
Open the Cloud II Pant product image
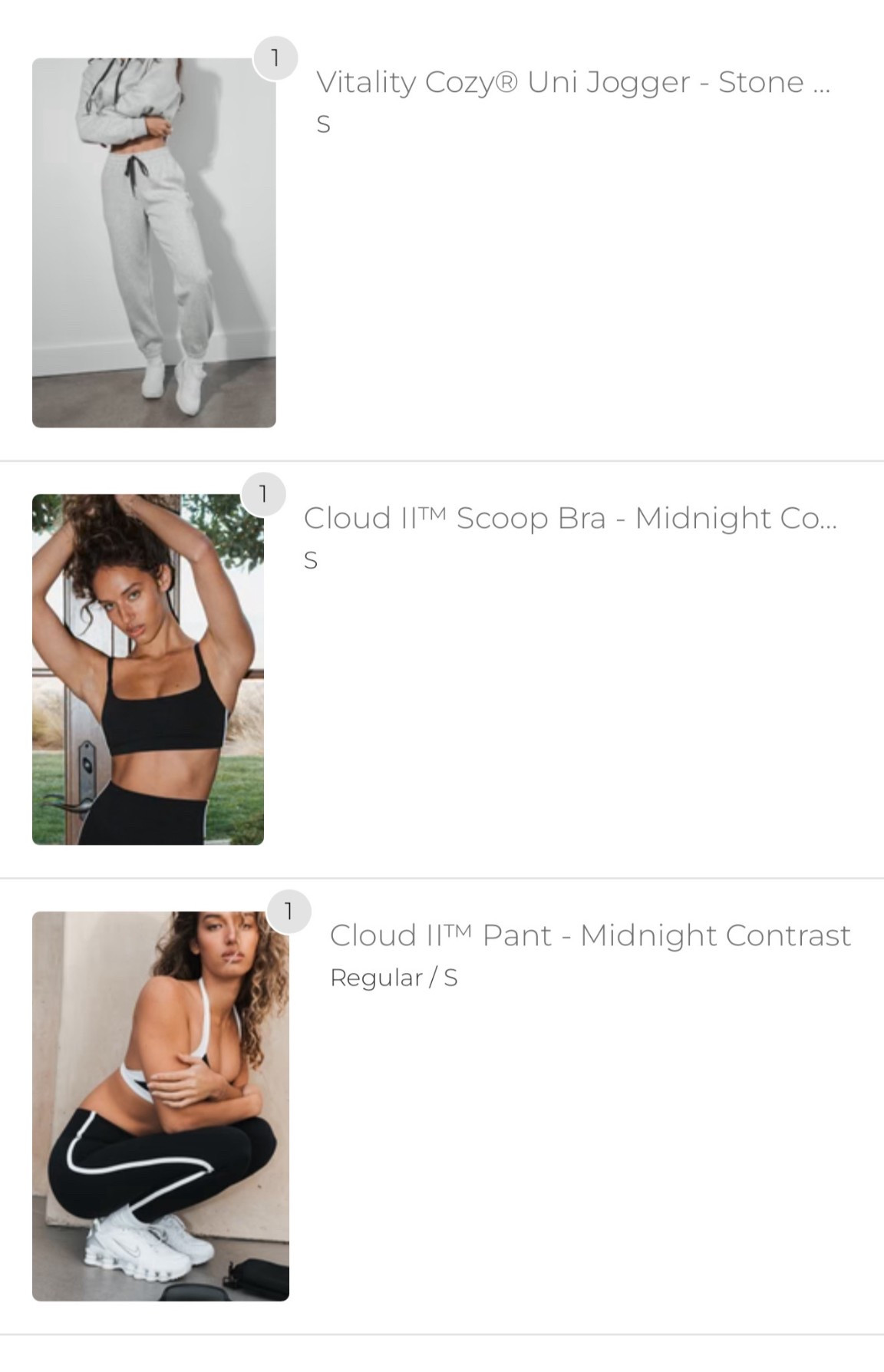[x=160, y=1106]
